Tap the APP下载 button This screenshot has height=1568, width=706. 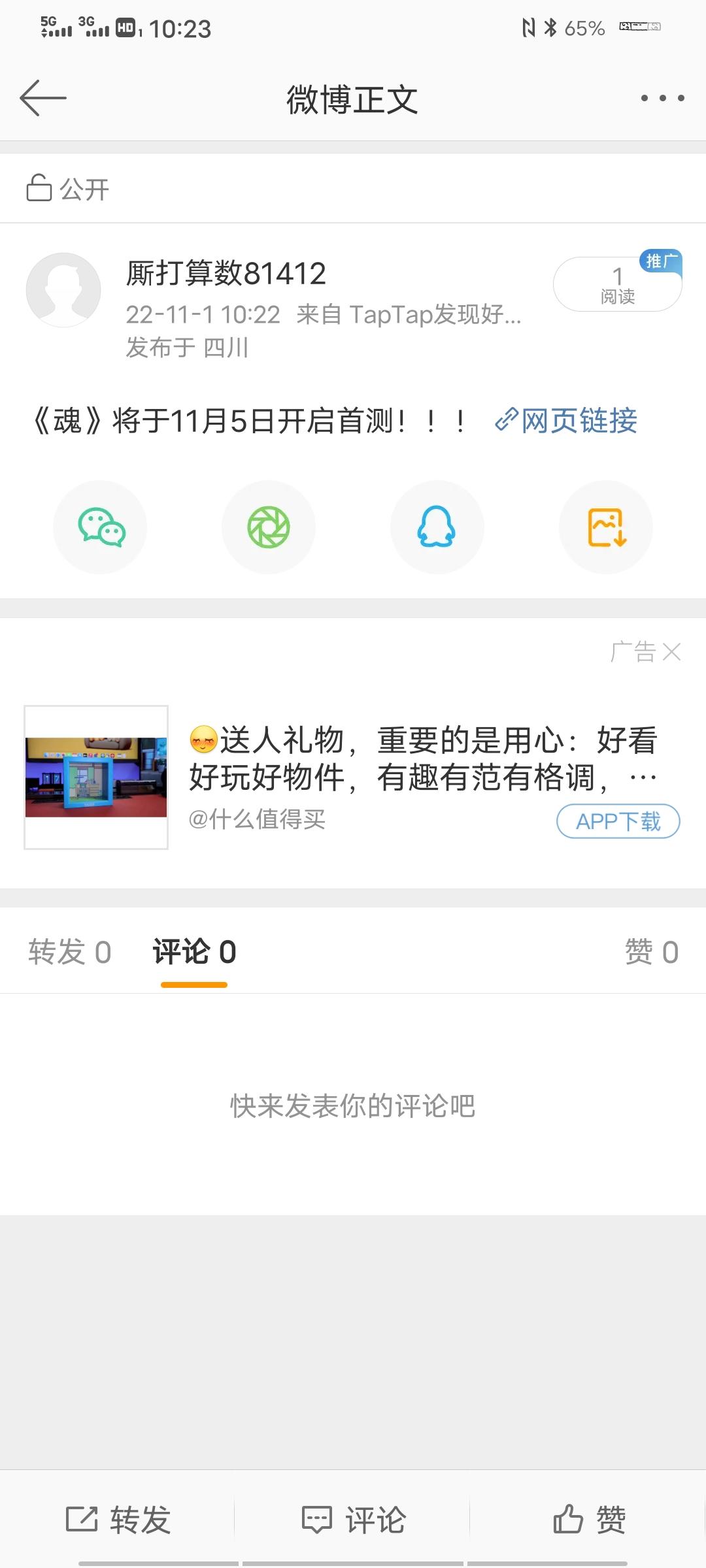[618, 821]
